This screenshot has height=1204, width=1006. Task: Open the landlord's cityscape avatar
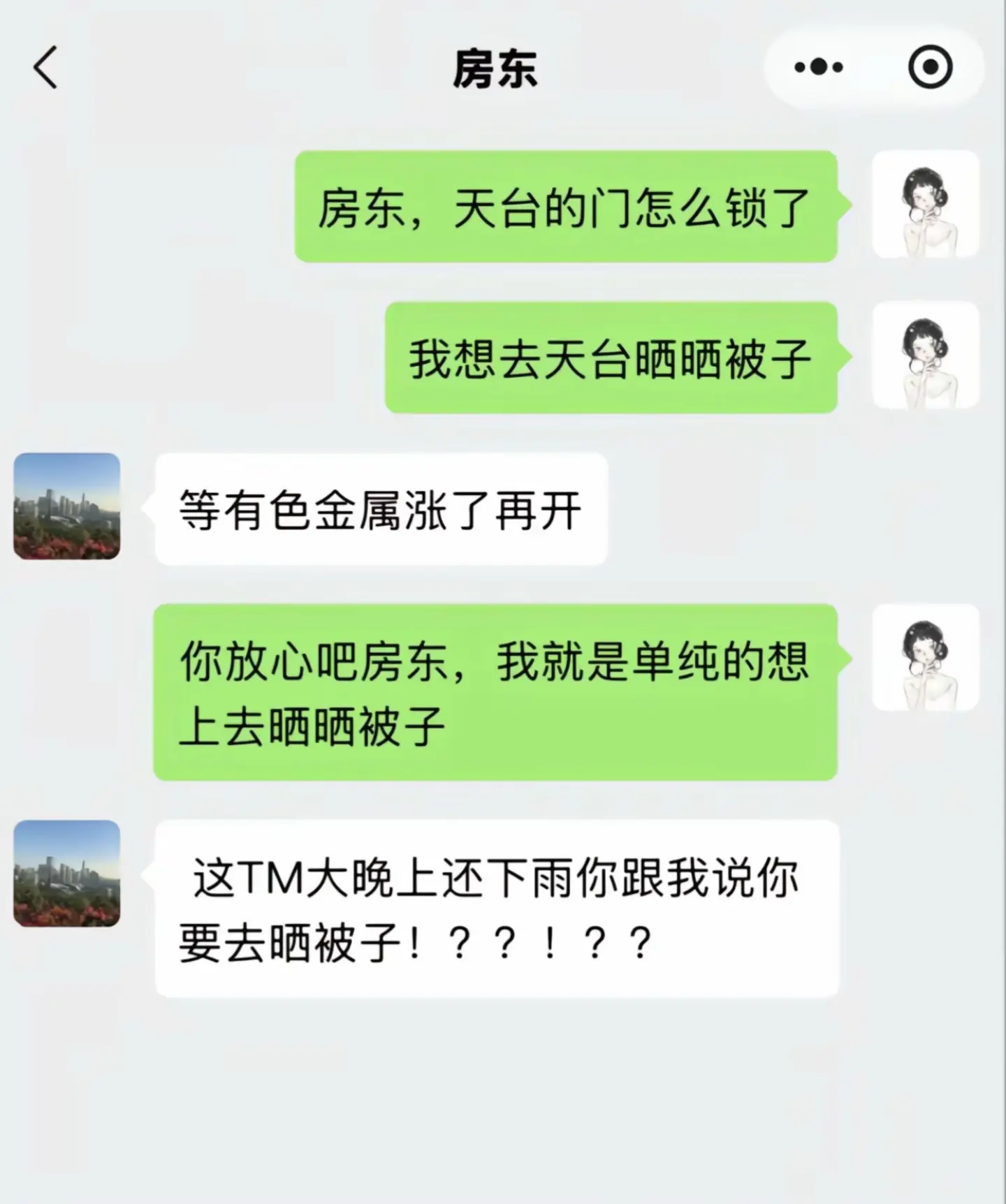pos(67,506)
